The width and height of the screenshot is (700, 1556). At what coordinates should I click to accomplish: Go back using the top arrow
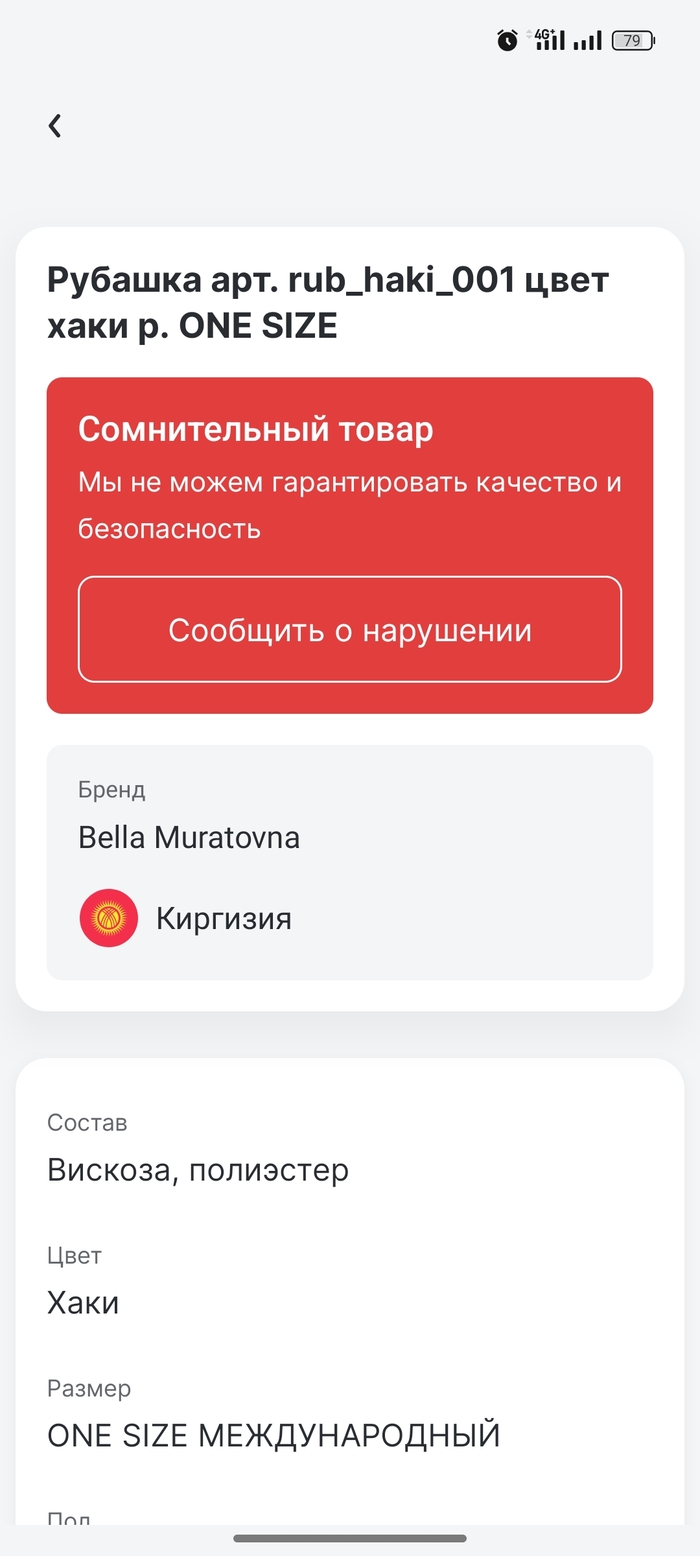click(55, 125)
